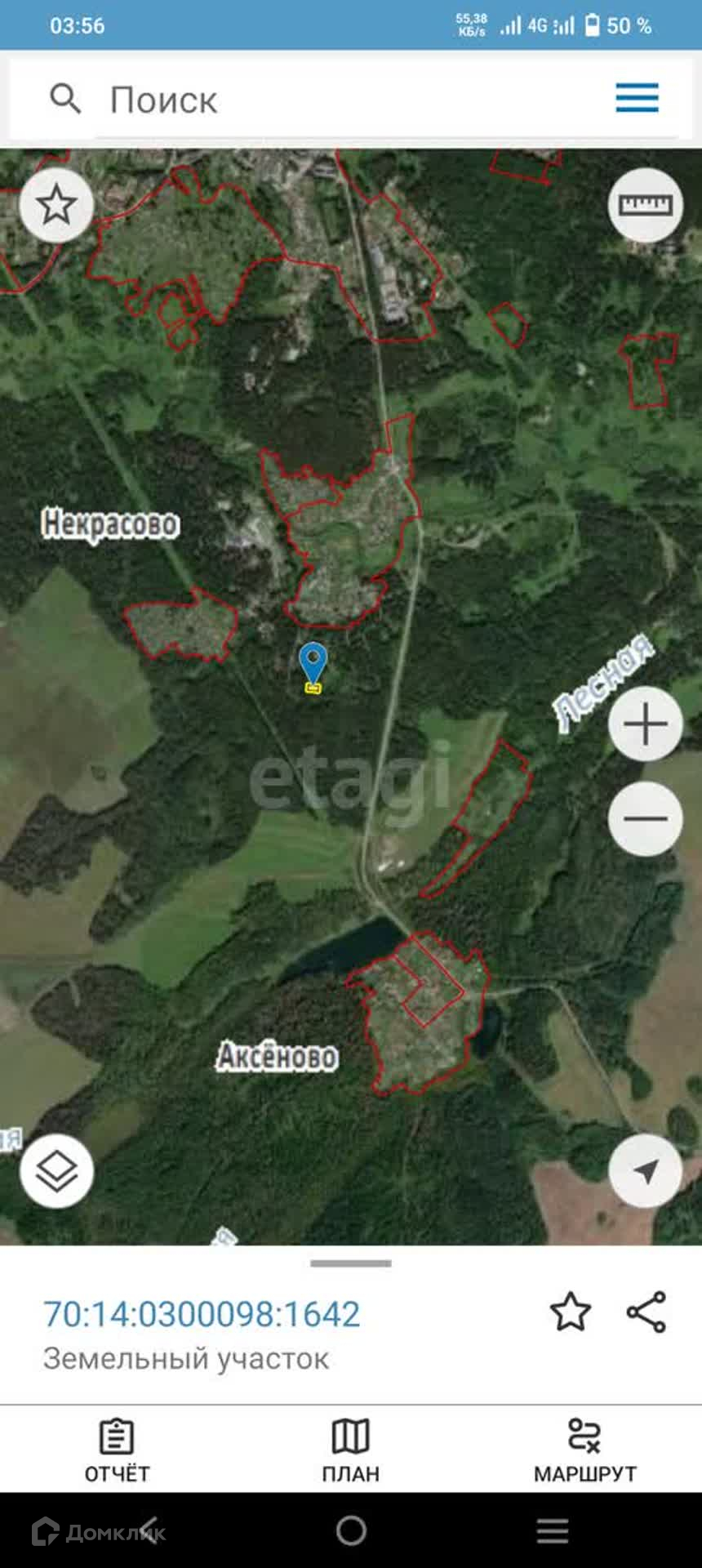Add parcel 70:14:0300098:1642 to favorites
Viewport: 702px width, 1568px height.
point(570,1312)
